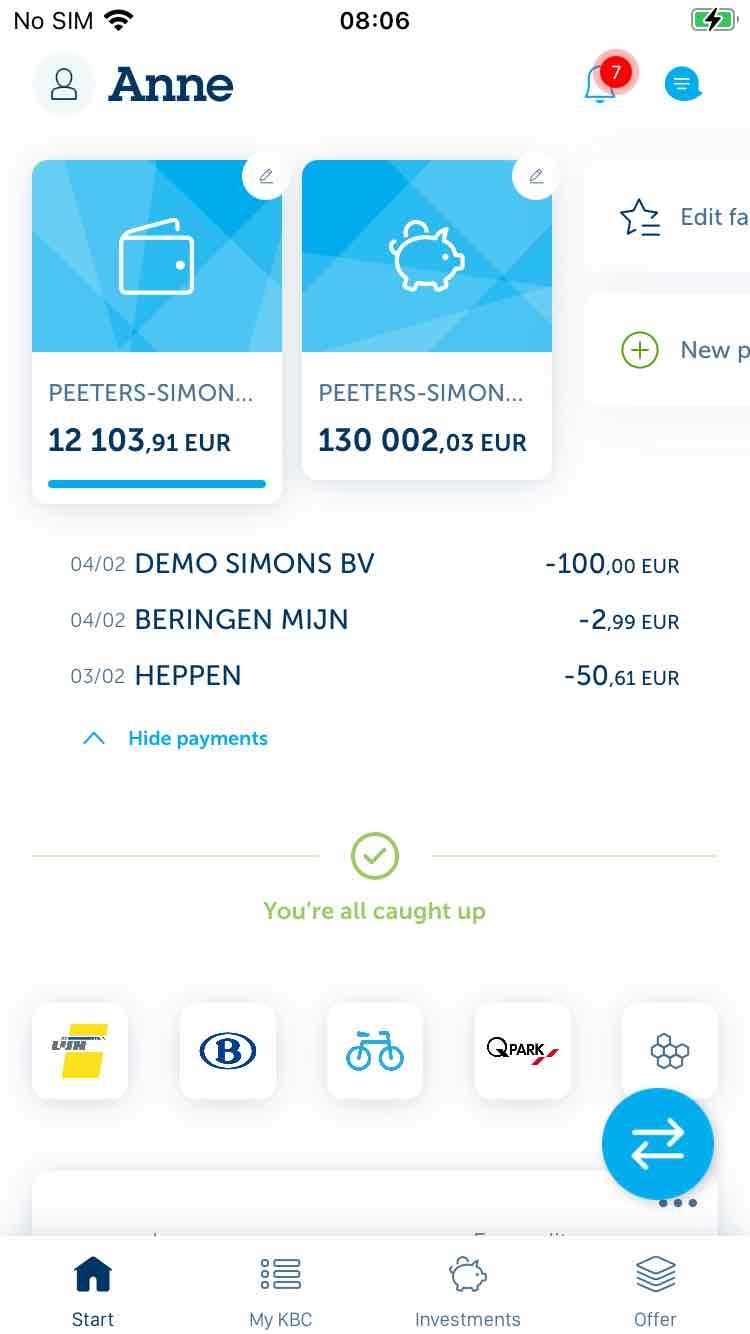Tap the floating transfer arrows button
The height and width of the screenshot is (1334, 750).
tap(658, 1143)
